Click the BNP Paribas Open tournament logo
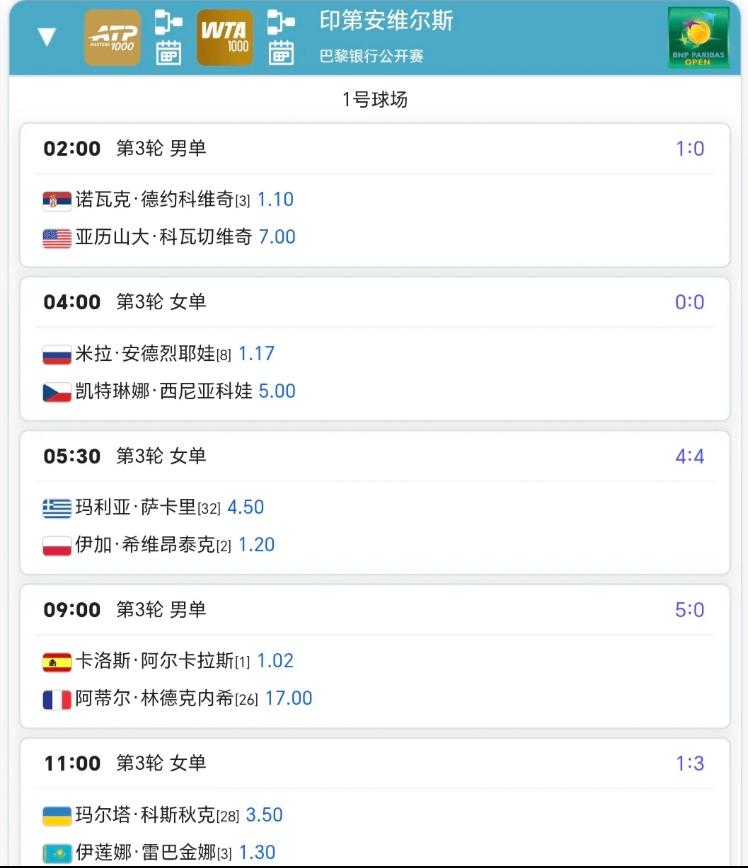The image size is (748, 868). pyautogui.click(x=698, y=38)
